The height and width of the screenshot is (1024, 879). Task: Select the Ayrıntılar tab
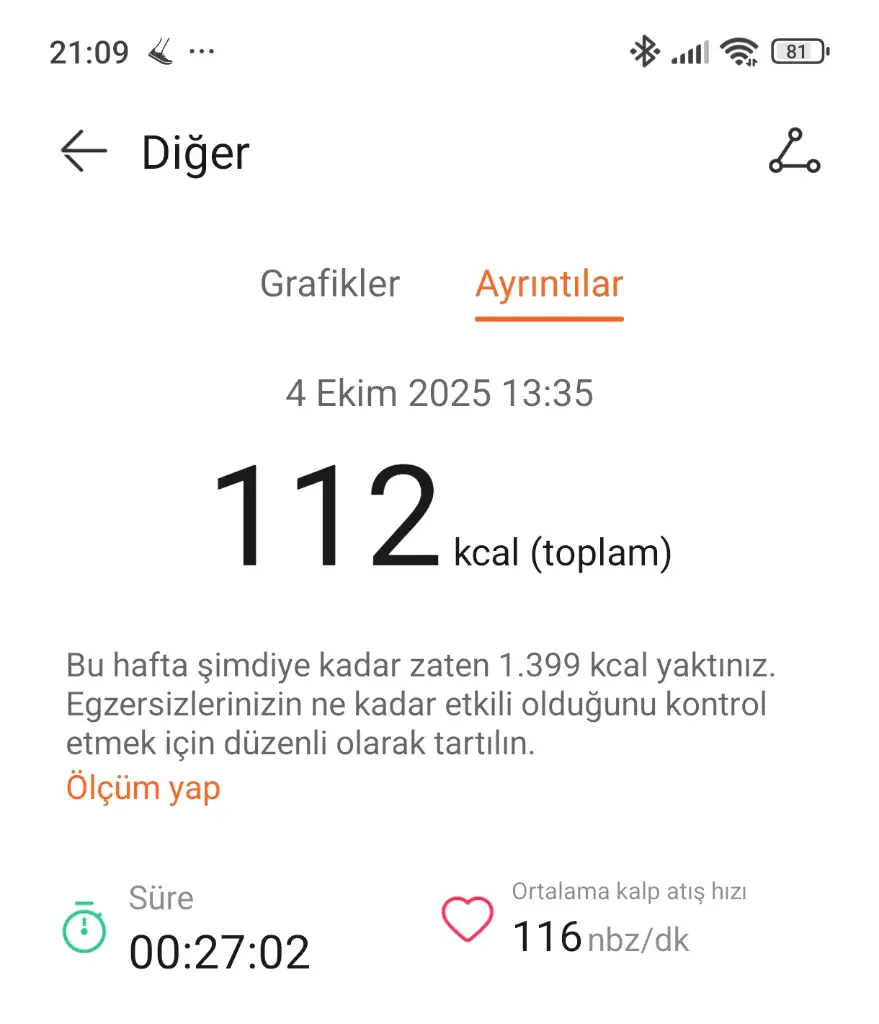coord(549,284)
